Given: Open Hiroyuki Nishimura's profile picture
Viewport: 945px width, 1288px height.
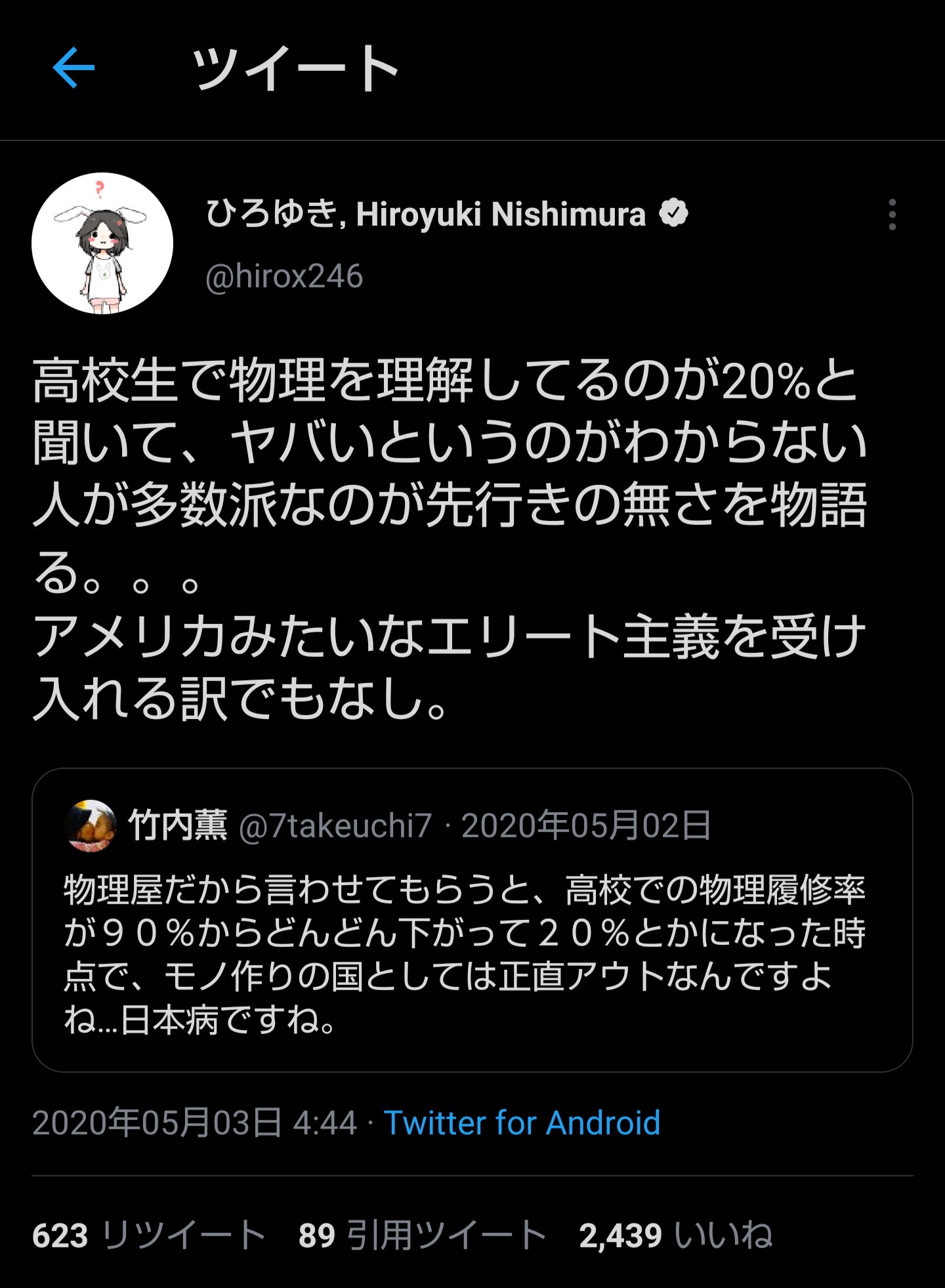Looking at the screenshot, I should pyautogui.click(x=102, y=243).
